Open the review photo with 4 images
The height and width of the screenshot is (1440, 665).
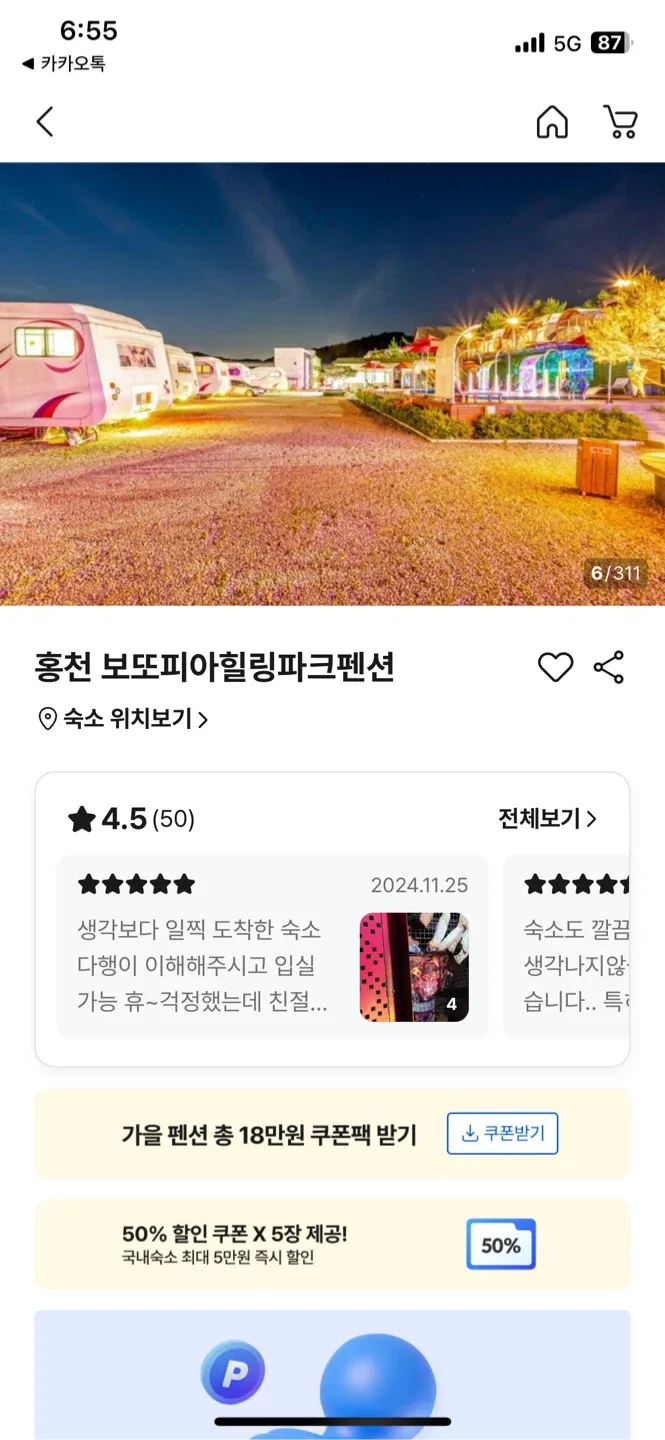pos(414,966)
